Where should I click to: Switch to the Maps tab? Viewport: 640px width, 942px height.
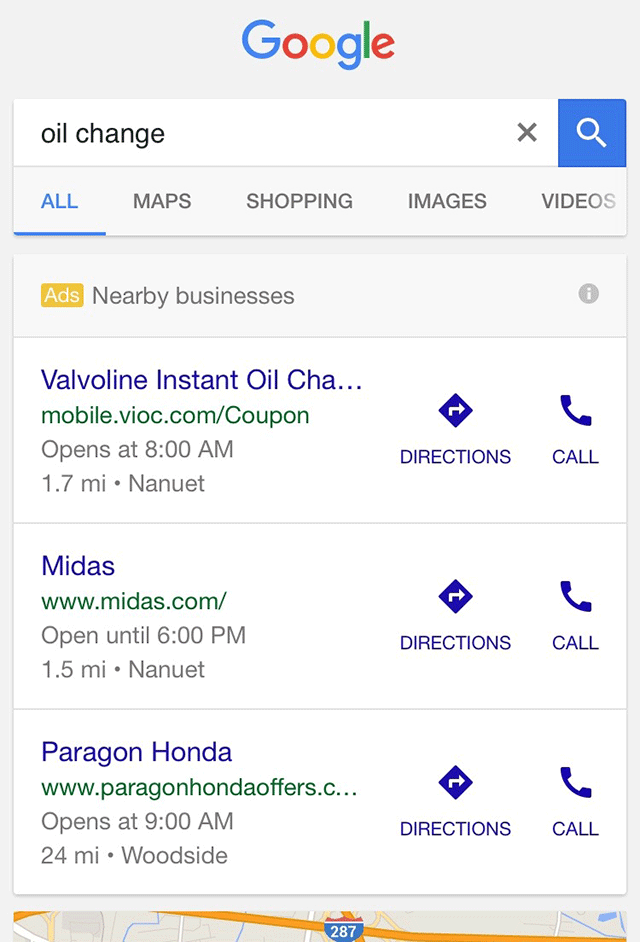click(162, 201)
